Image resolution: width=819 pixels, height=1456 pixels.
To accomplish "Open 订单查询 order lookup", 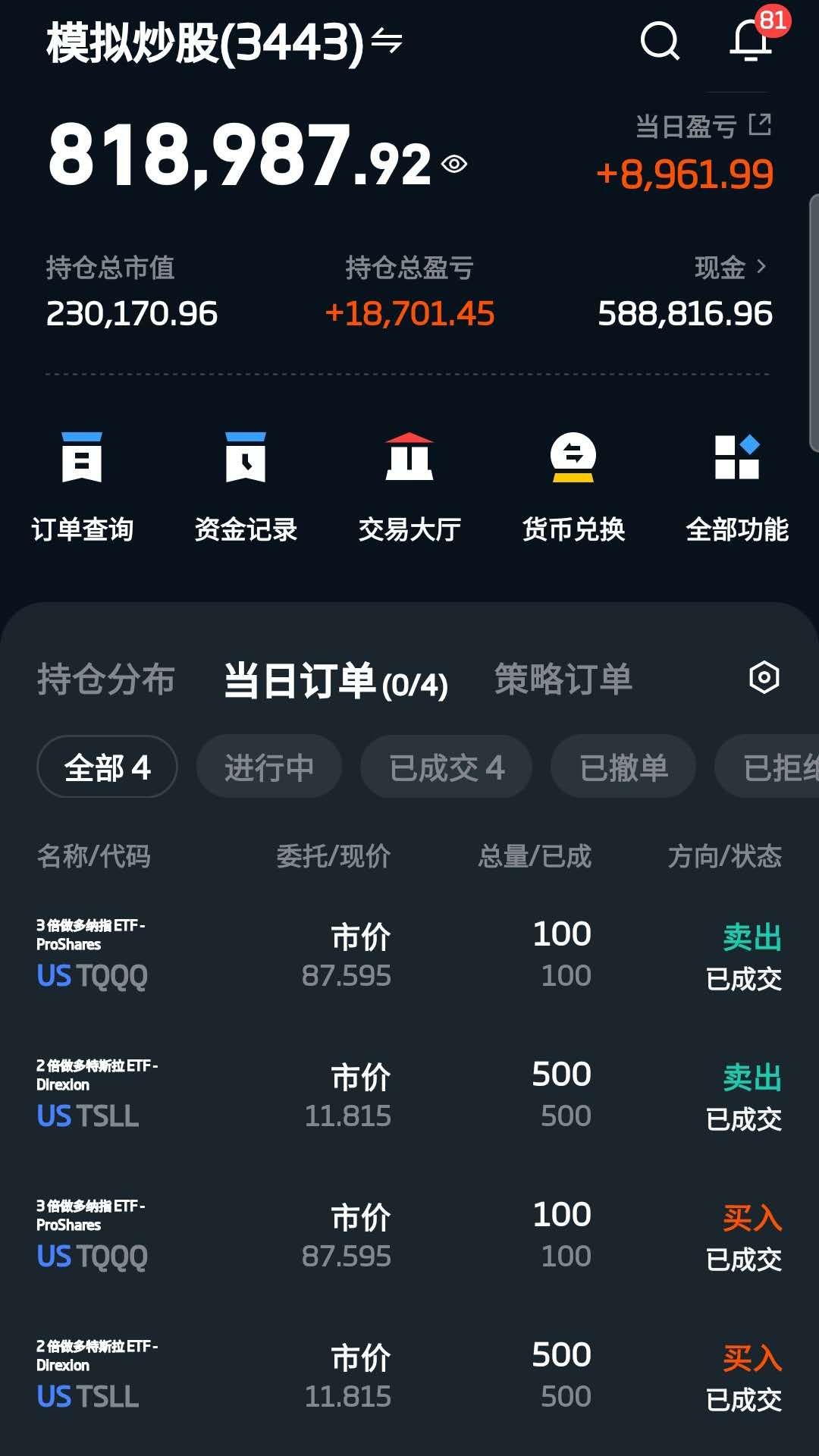I will [82, 485].
